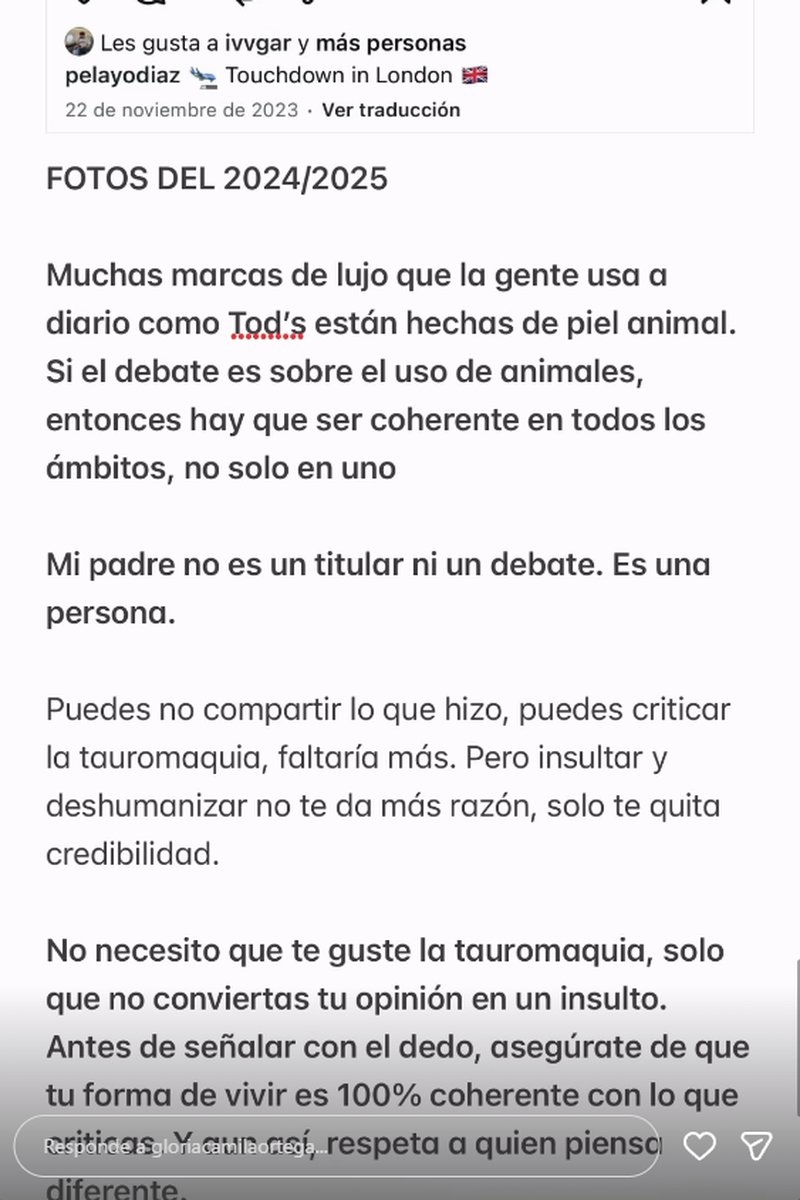Tap the UK flag emoji after London

[475, 74]
